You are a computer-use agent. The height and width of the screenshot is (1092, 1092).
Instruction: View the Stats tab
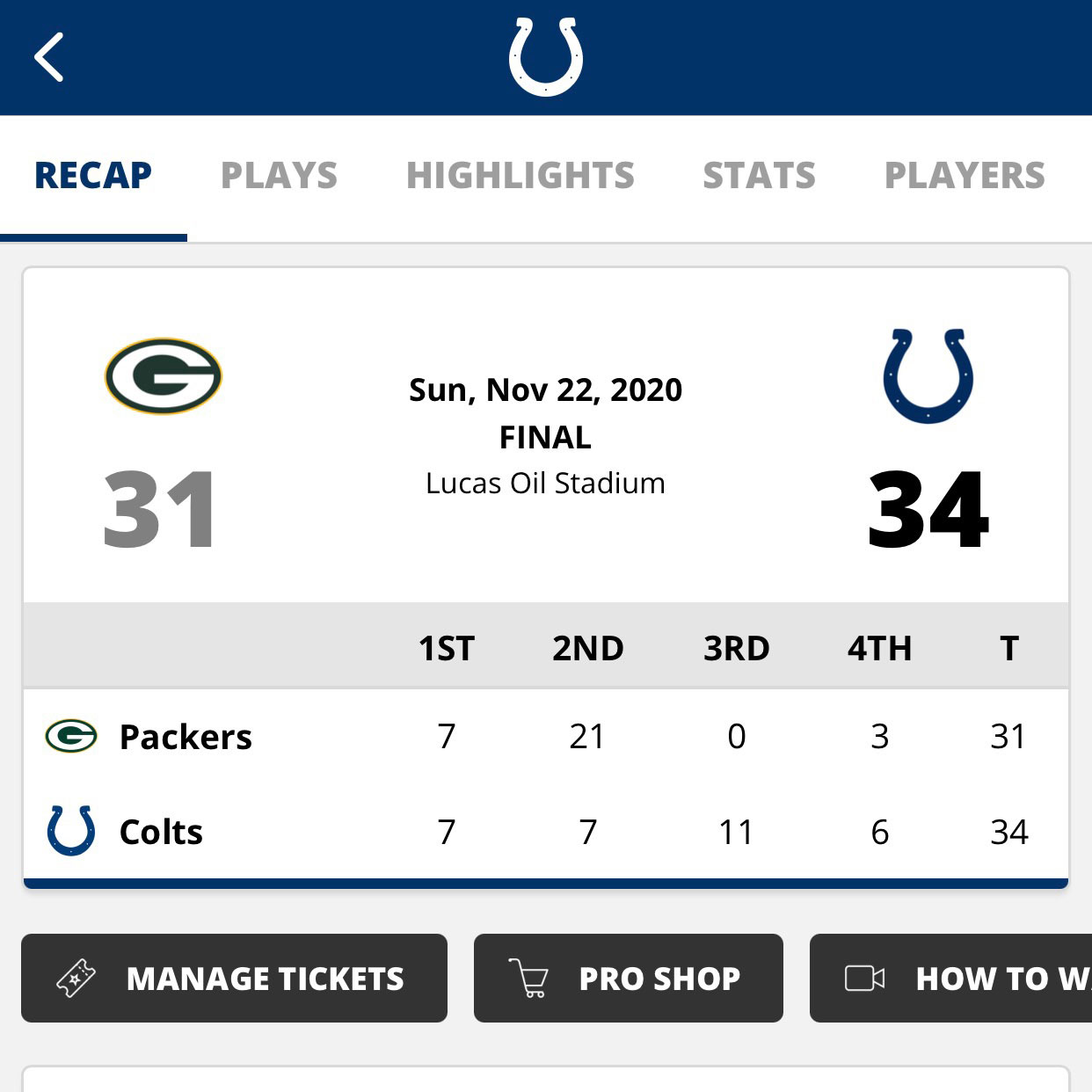(x=759, y=176)
